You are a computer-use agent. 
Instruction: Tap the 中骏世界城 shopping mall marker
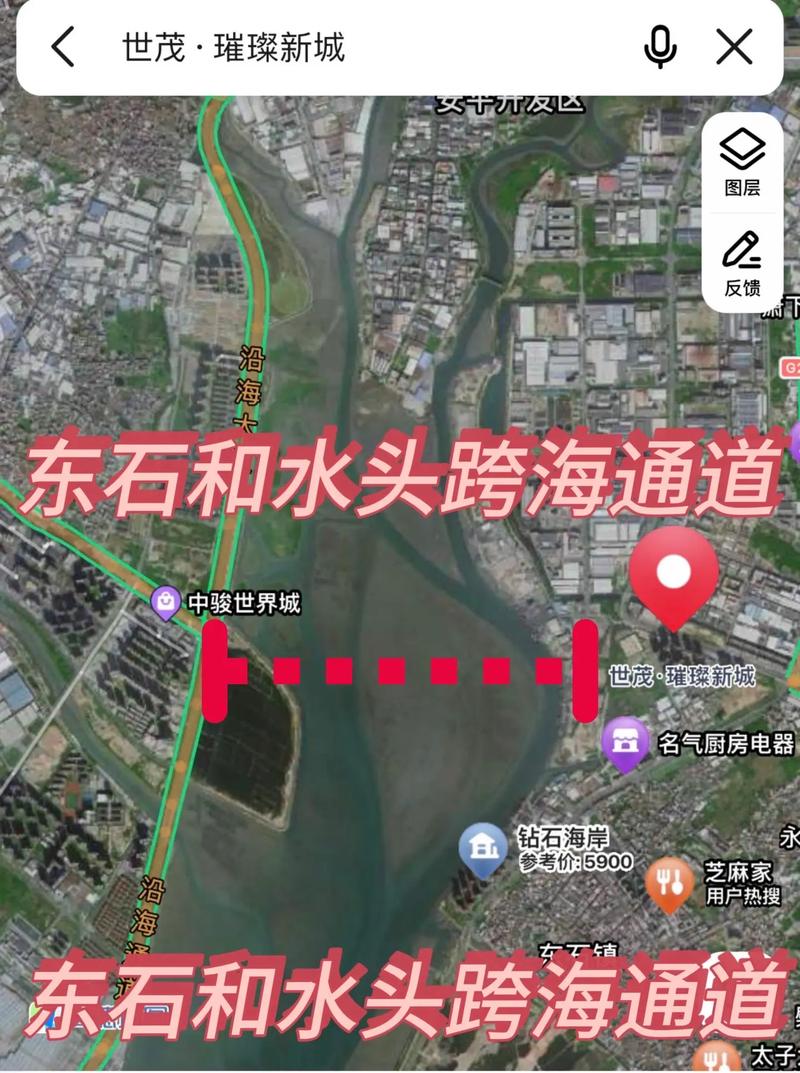click(x=163, y=602)
